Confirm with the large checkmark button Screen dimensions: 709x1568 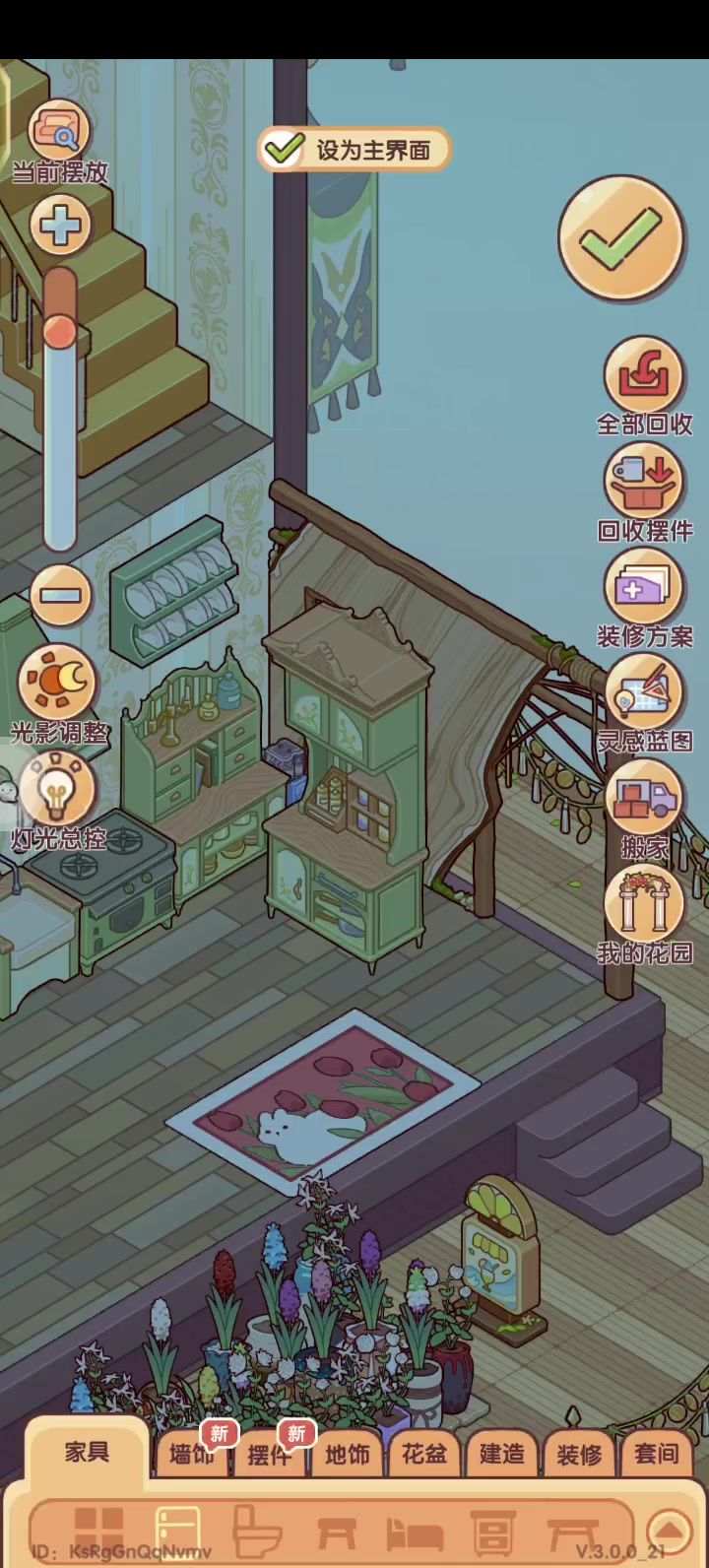click(x=620, y=239)
